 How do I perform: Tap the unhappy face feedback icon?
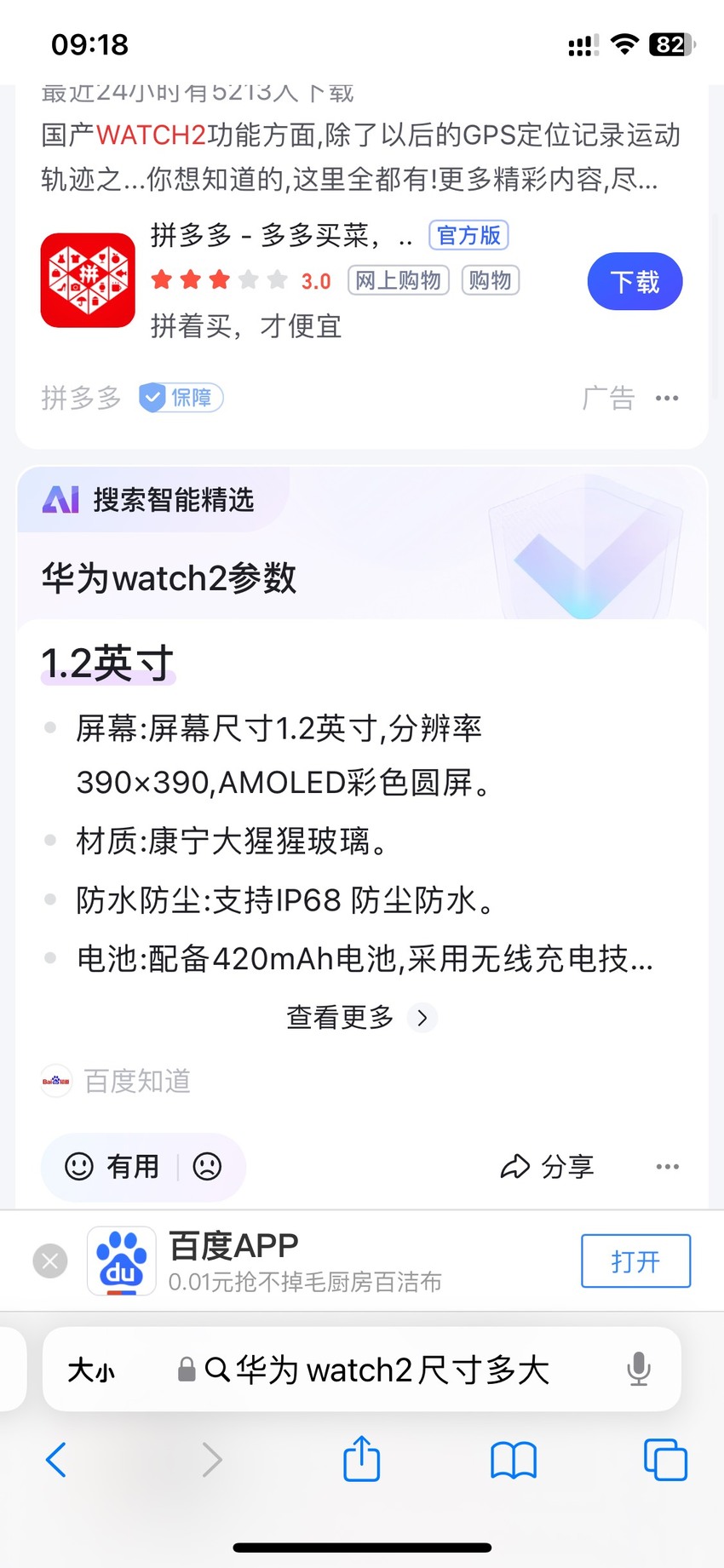(x=207, y=1166)
